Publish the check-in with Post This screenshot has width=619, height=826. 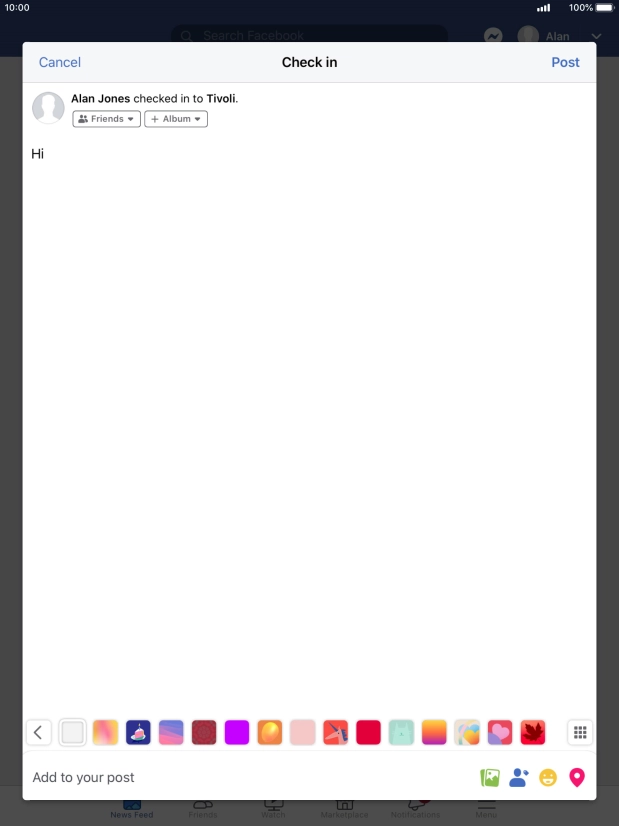565,62
